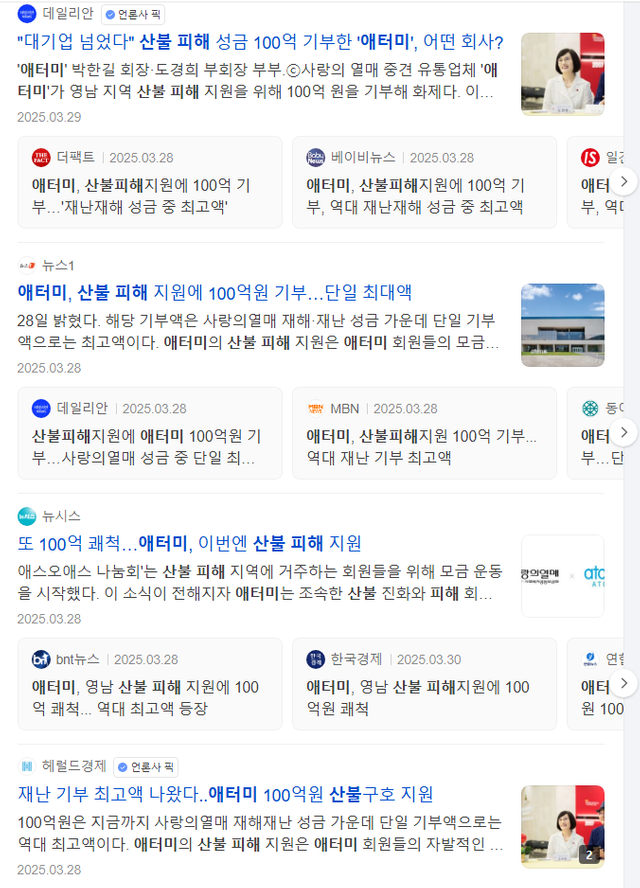Screen dimensions: 640x888
Task: Open the 헤럴드경제 headline '재난 기부 최고액 나왔다'
Action: tap(225, 794)
